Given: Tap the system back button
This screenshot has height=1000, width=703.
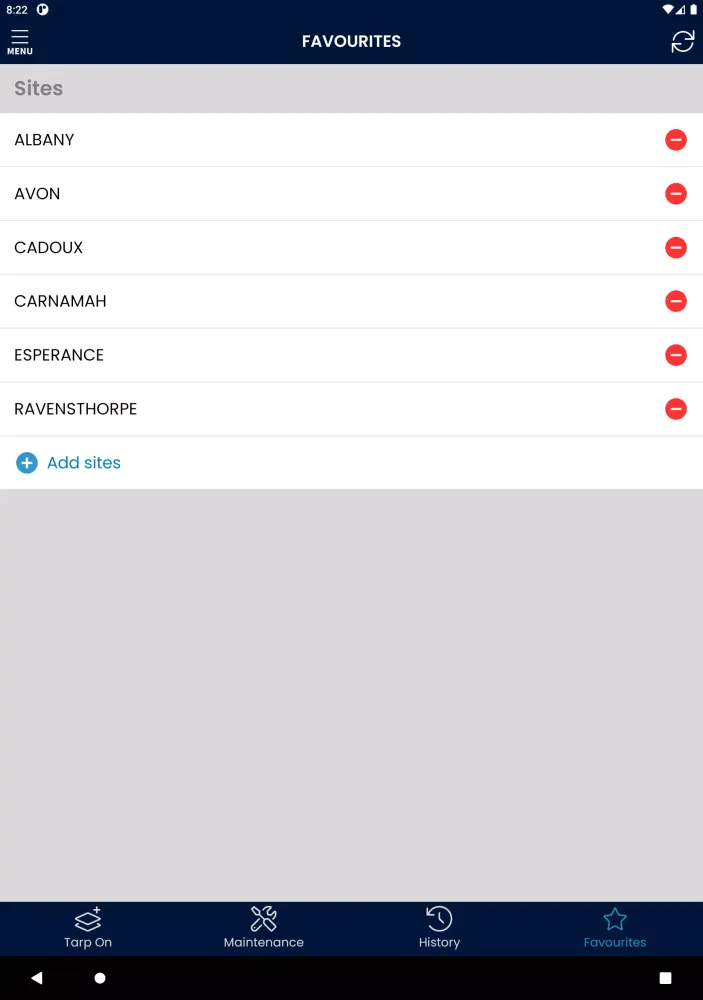Looking at the screenshot, I should [x=37, y=978].
